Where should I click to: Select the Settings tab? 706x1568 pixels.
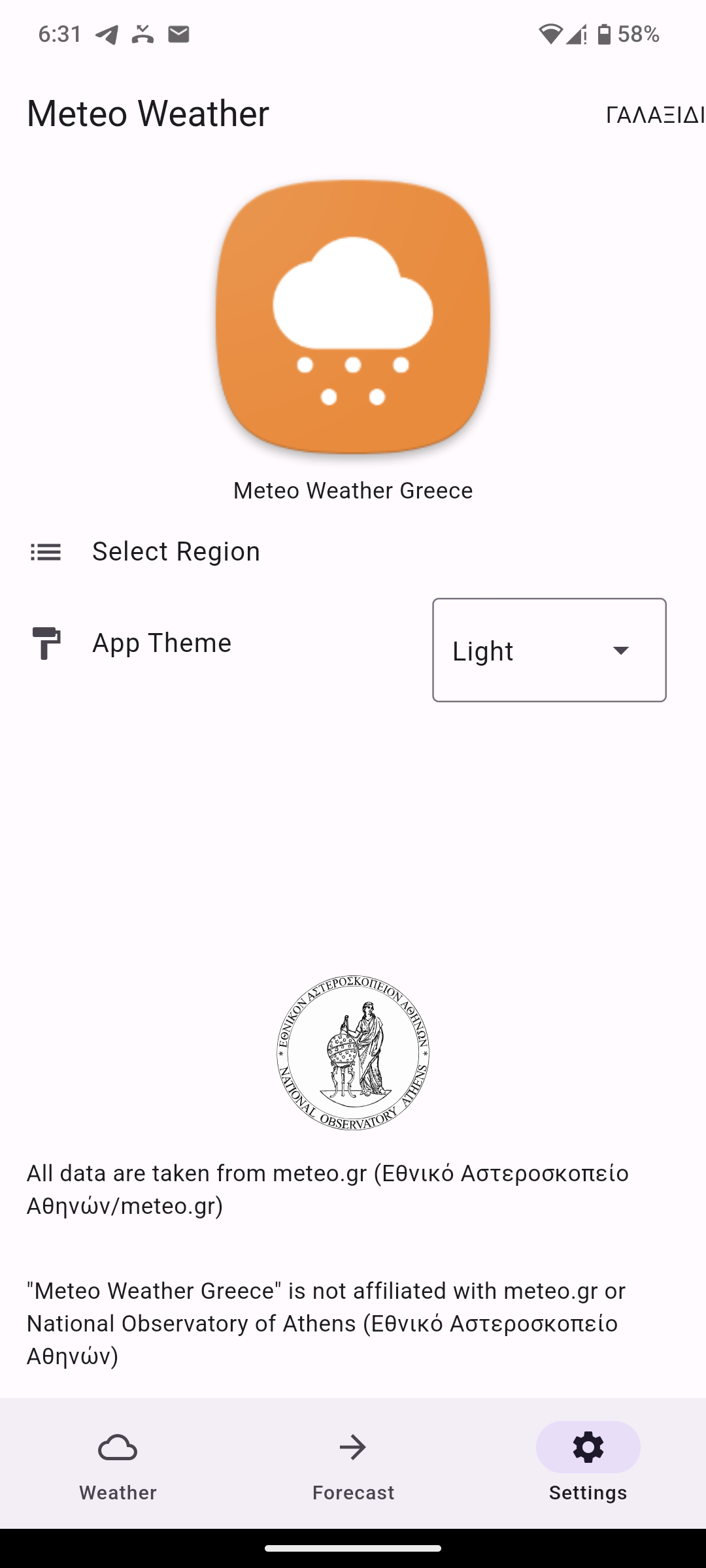pyautogui.click(x=588, y=1463)
